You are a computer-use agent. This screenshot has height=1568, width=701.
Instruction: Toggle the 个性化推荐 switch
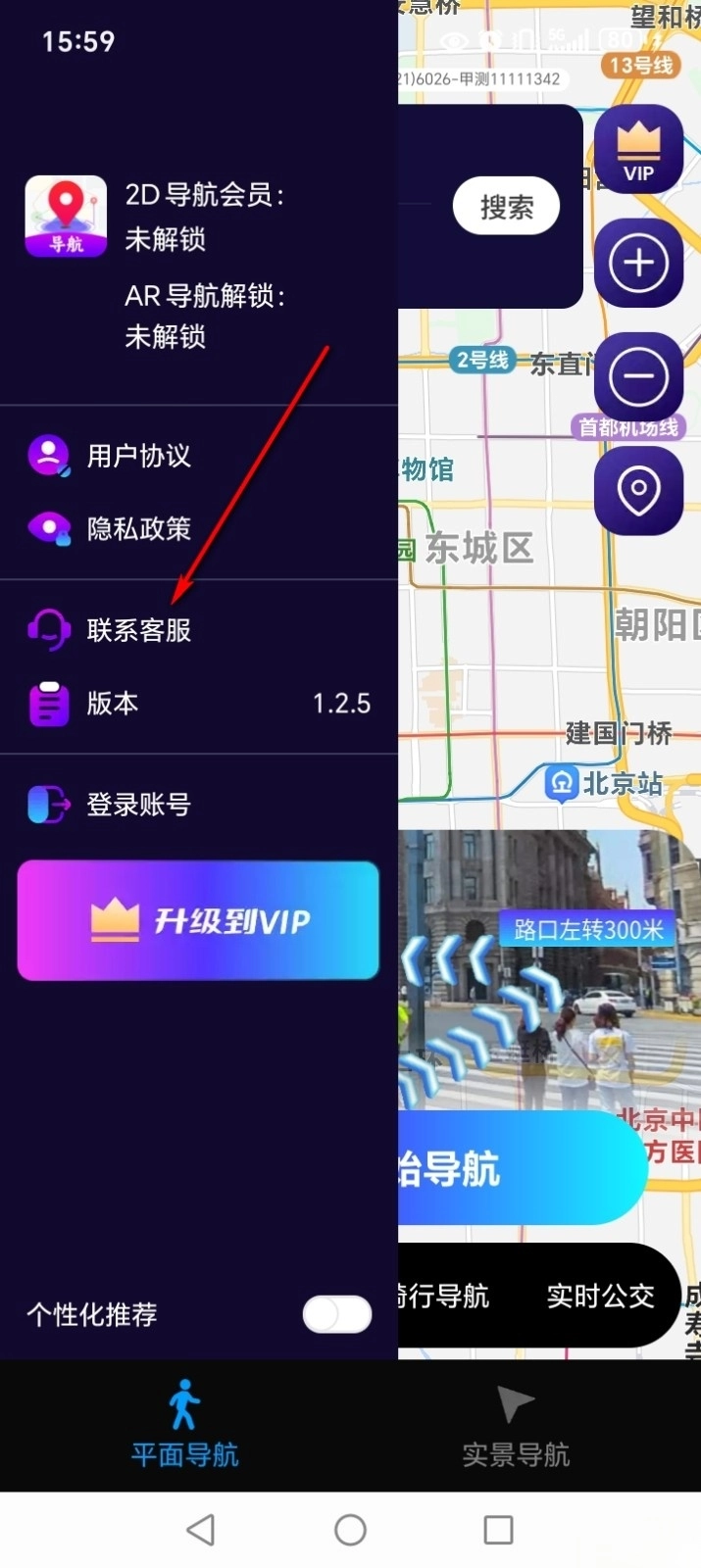click(336, 1314)
